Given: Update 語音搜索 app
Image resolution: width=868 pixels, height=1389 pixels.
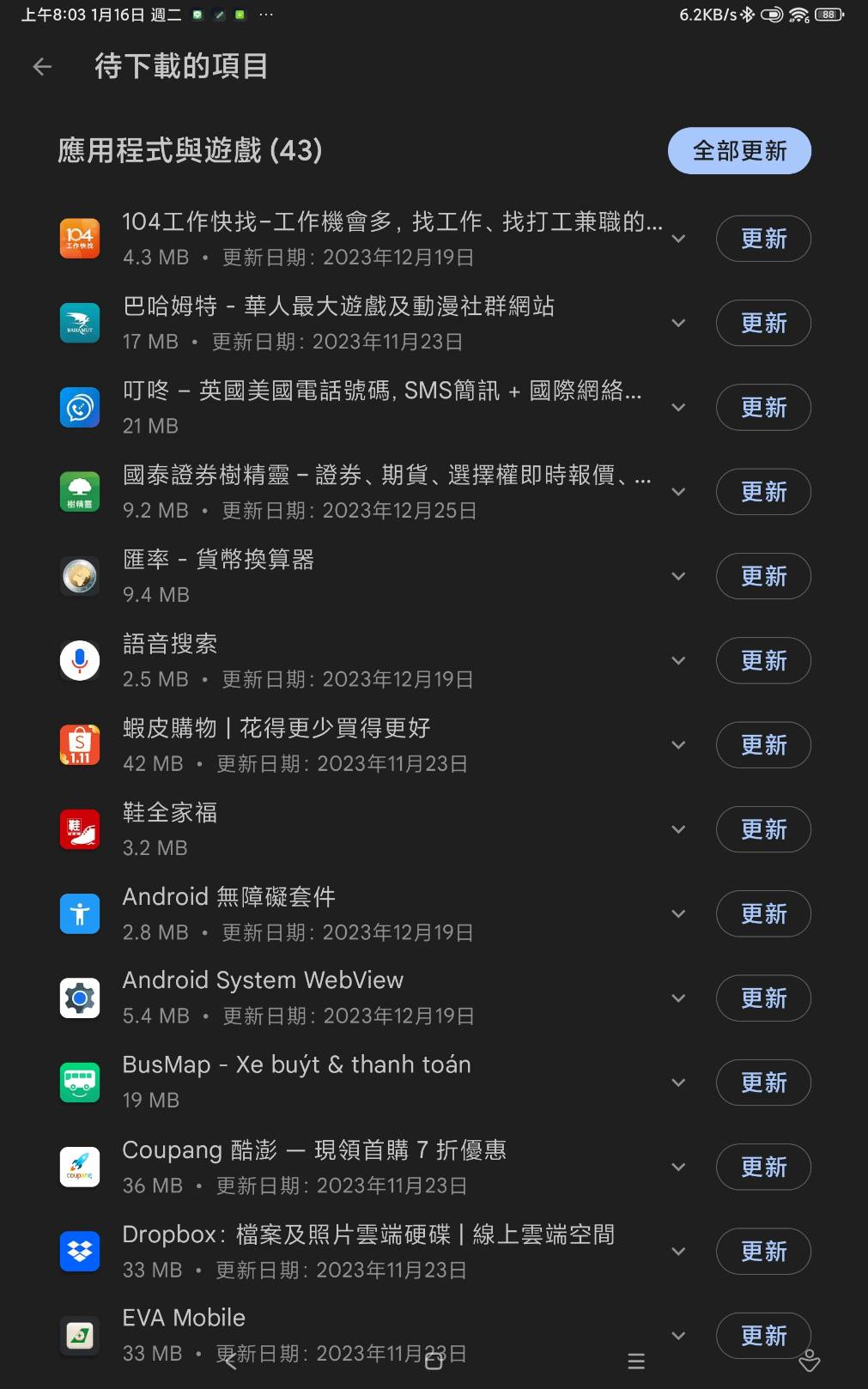Looking at the screenshot, I should tap(762, 660).
